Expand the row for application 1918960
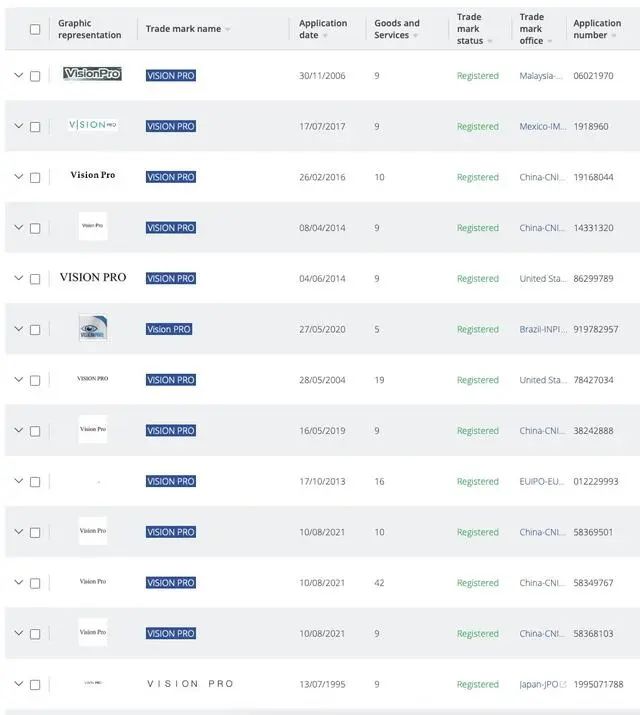 18,126
